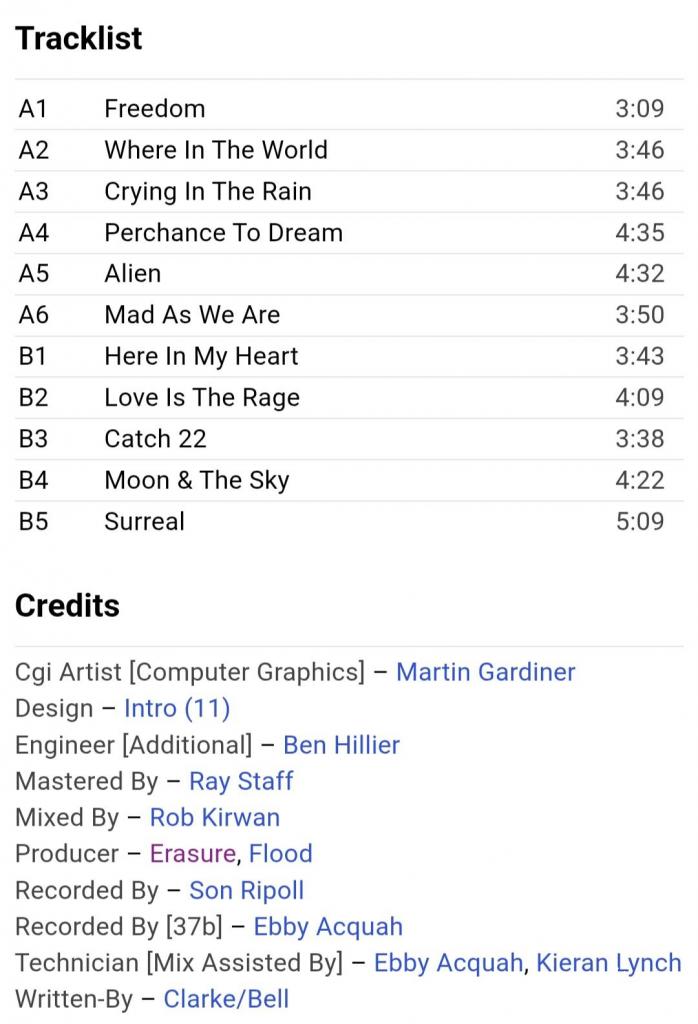Open the Ray Staff mastering credit link
The width and height of the screenshot is (698, 1024).
(241, 781)
